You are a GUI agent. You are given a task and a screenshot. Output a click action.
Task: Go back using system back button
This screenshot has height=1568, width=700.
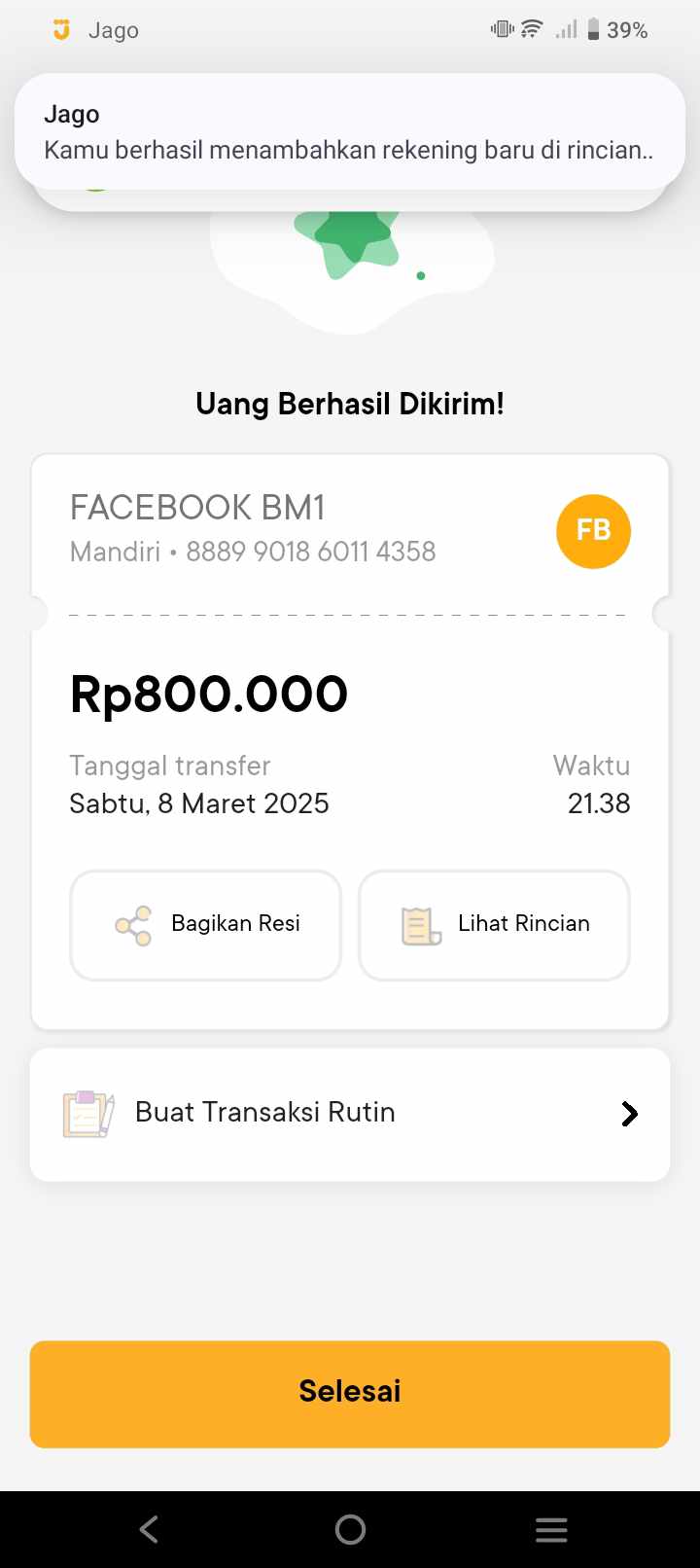pos(149,1529)
